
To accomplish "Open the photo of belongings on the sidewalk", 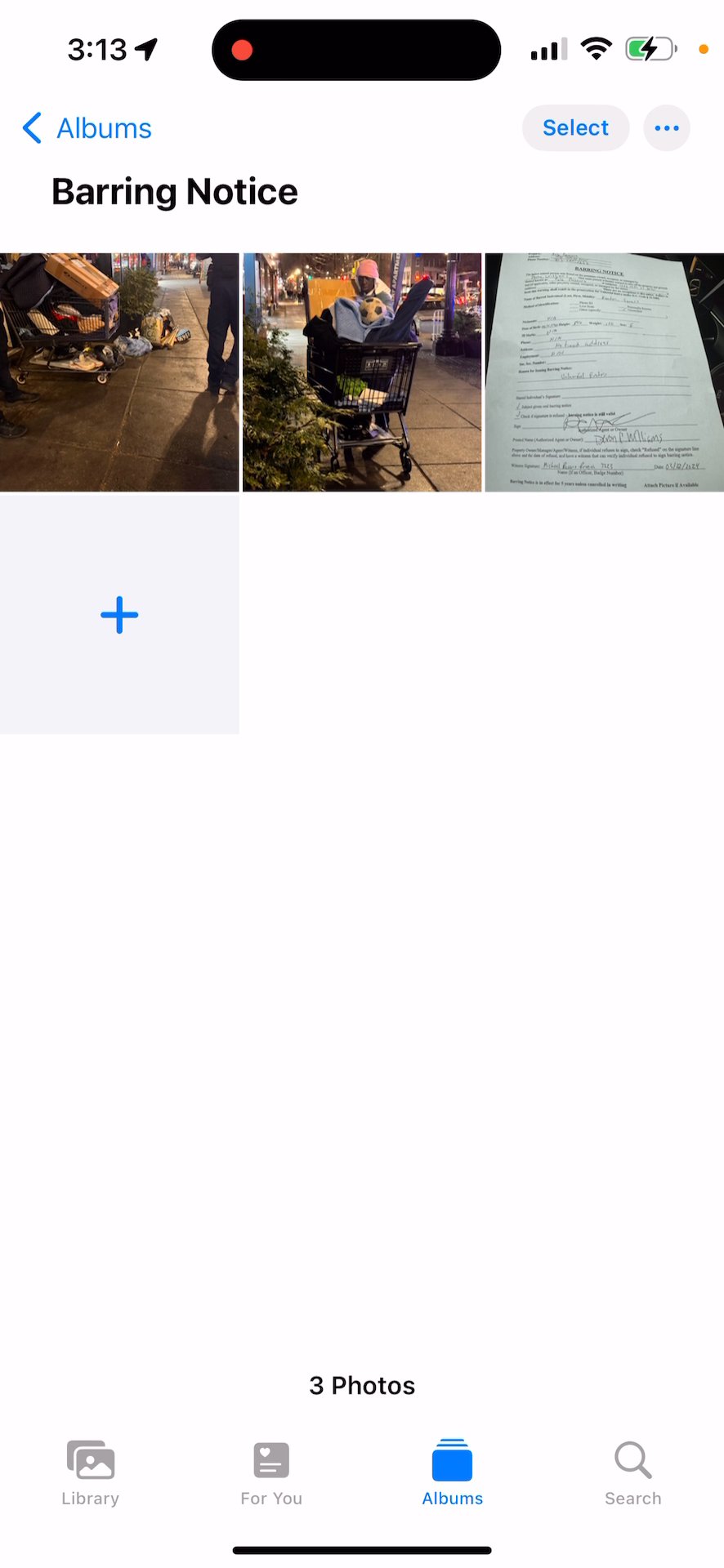I will point(119,372).
